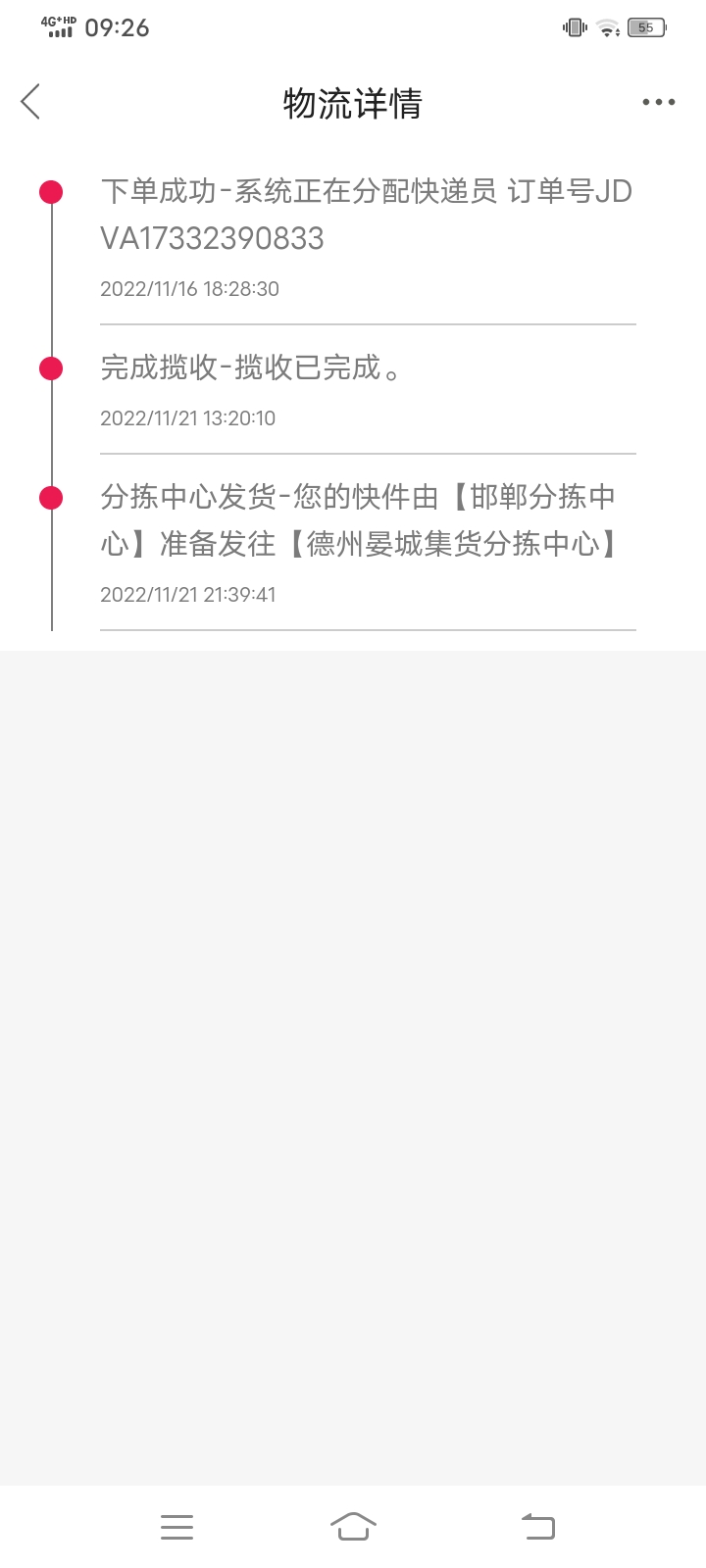The width and height of the screenshot is (706, 1568).
Task: Open the recent apps menu button
Action: 176,1527
